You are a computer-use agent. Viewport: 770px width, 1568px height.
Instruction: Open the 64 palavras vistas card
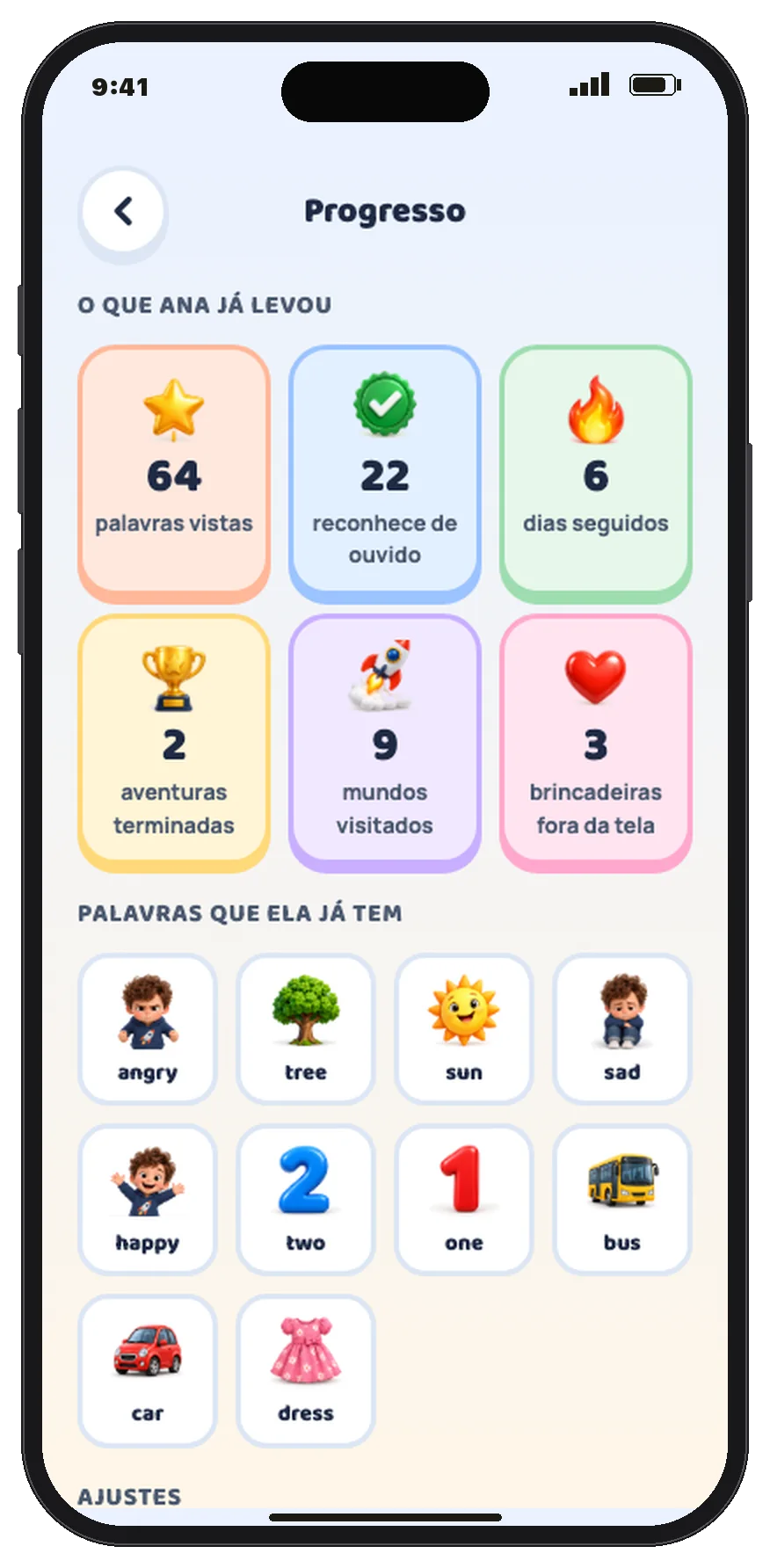174,473
